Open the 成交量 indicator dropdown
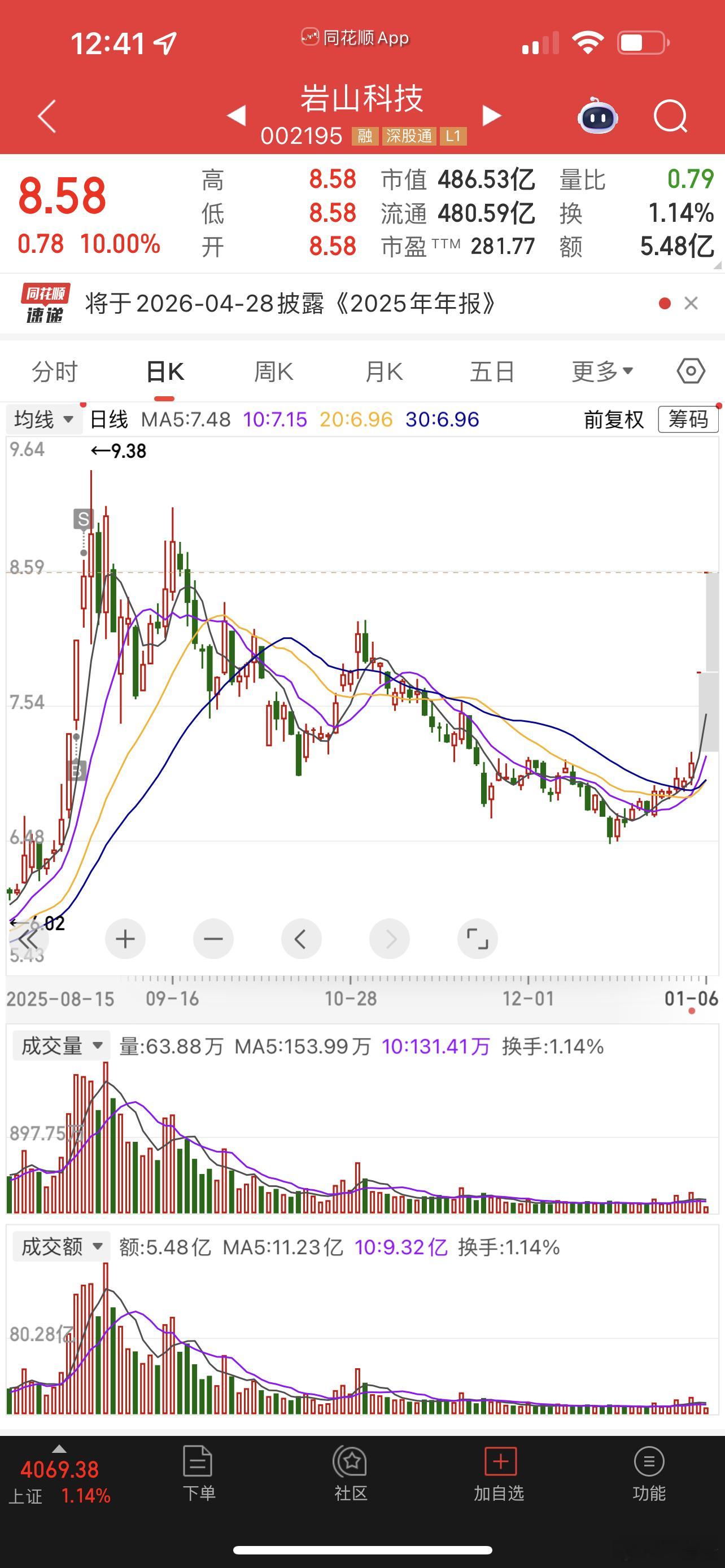The height and width of the screenshot is (1568, 725). pos(60,1045)
